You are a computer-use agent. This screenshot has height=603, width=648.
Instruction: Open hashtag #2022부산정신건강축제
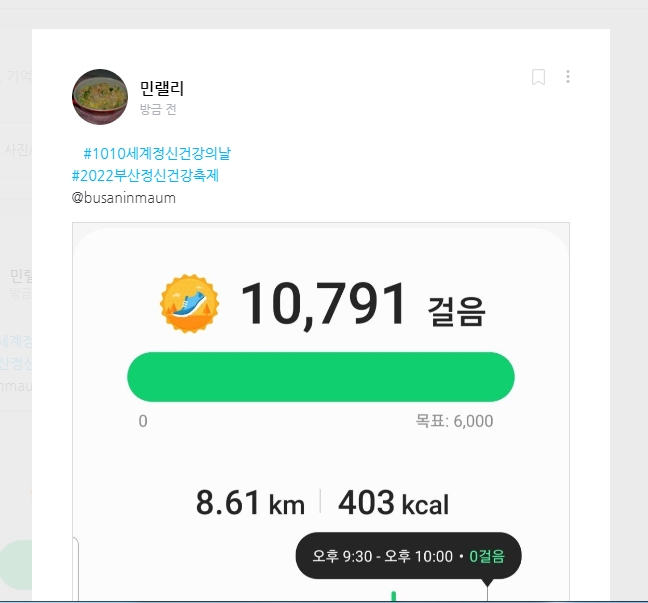point(145,176)
